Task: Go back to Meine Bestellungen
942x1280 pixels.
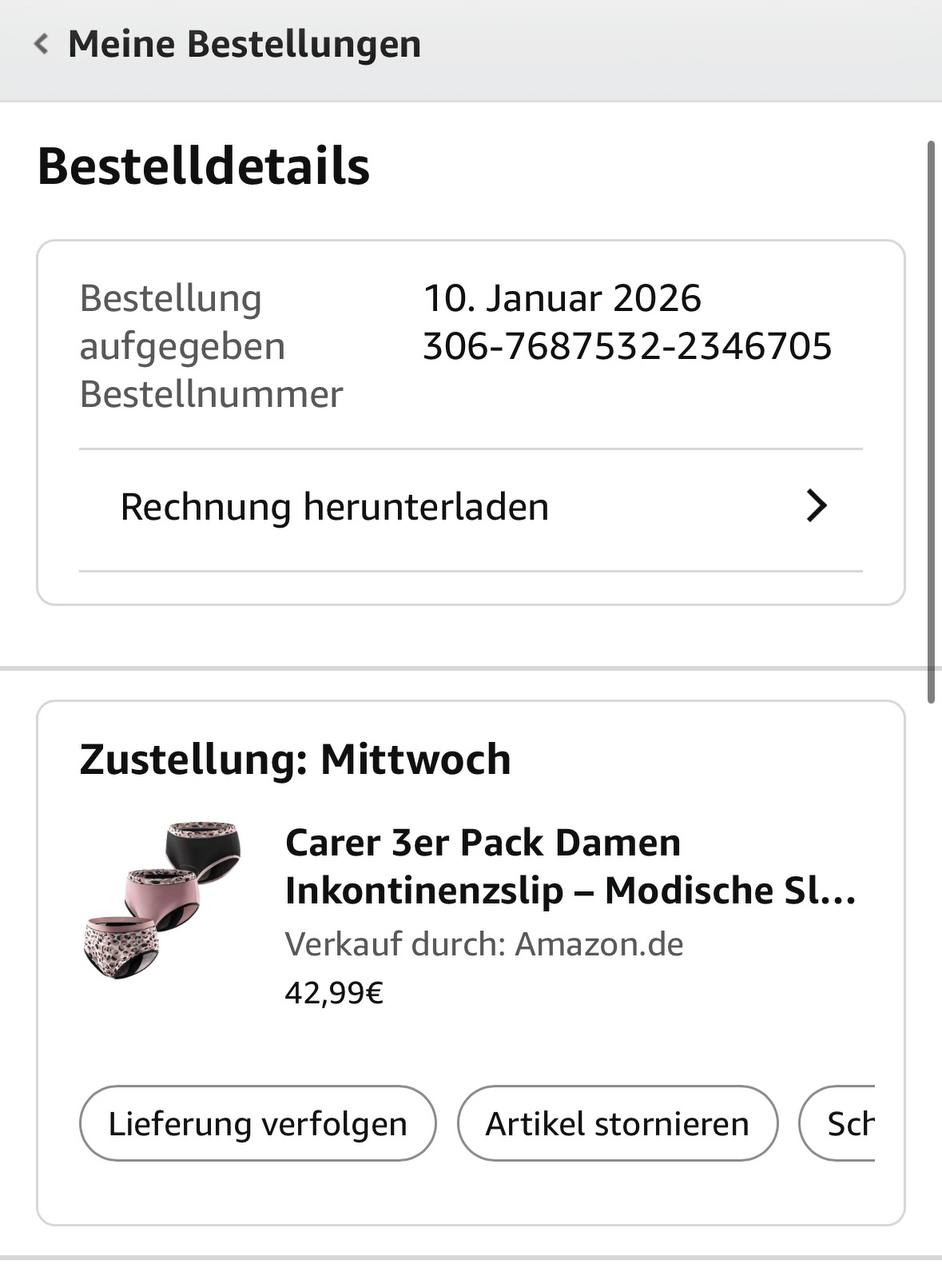Action: coord(228,44)
